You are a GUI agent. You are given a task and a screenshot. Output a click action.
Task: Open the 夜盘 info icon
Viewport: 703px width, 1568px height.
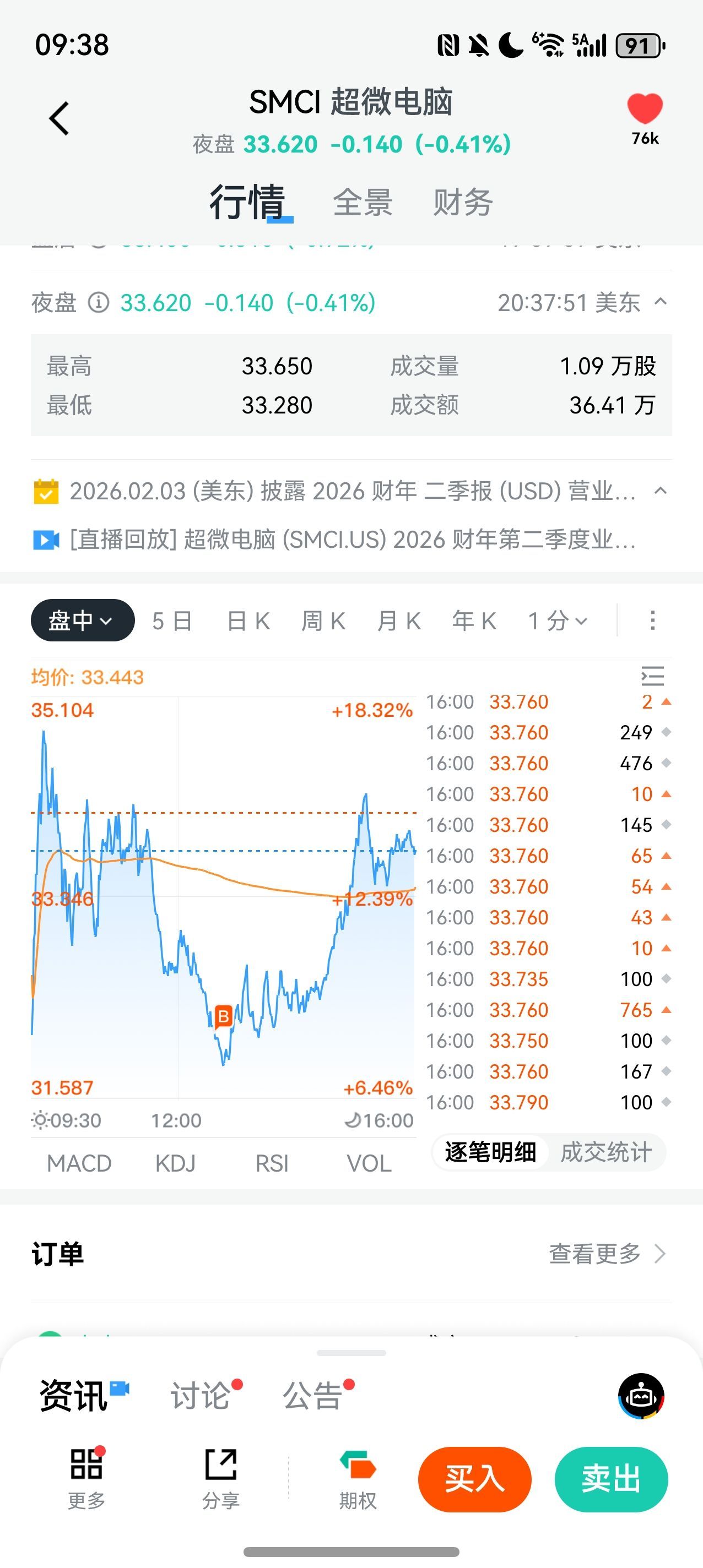point(98,302)
